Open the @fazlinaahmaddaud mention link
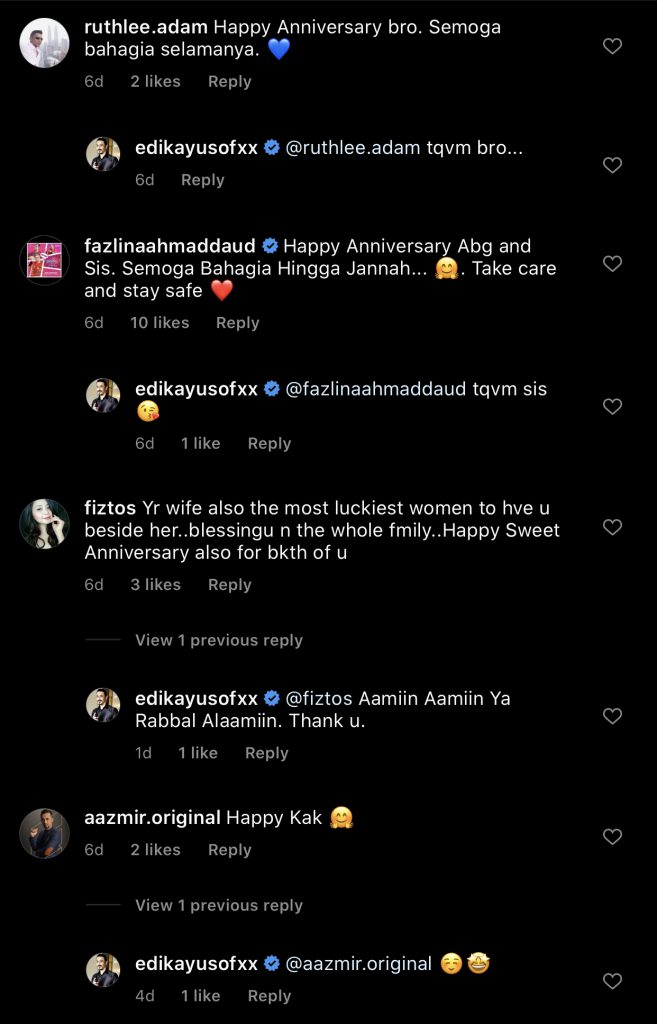 (376, 389)
